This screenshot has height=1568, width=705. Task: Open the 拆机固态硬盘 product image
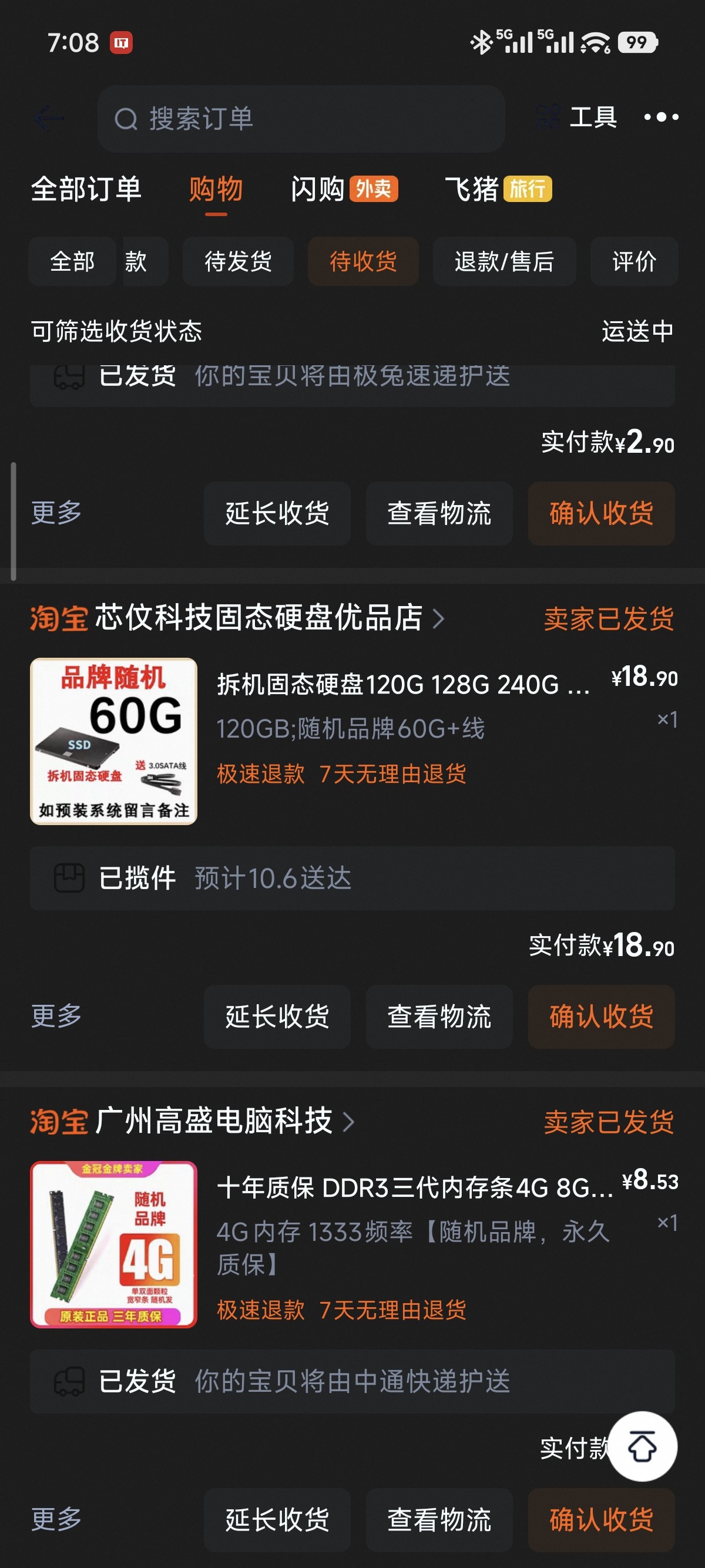(x=114, y=741)
